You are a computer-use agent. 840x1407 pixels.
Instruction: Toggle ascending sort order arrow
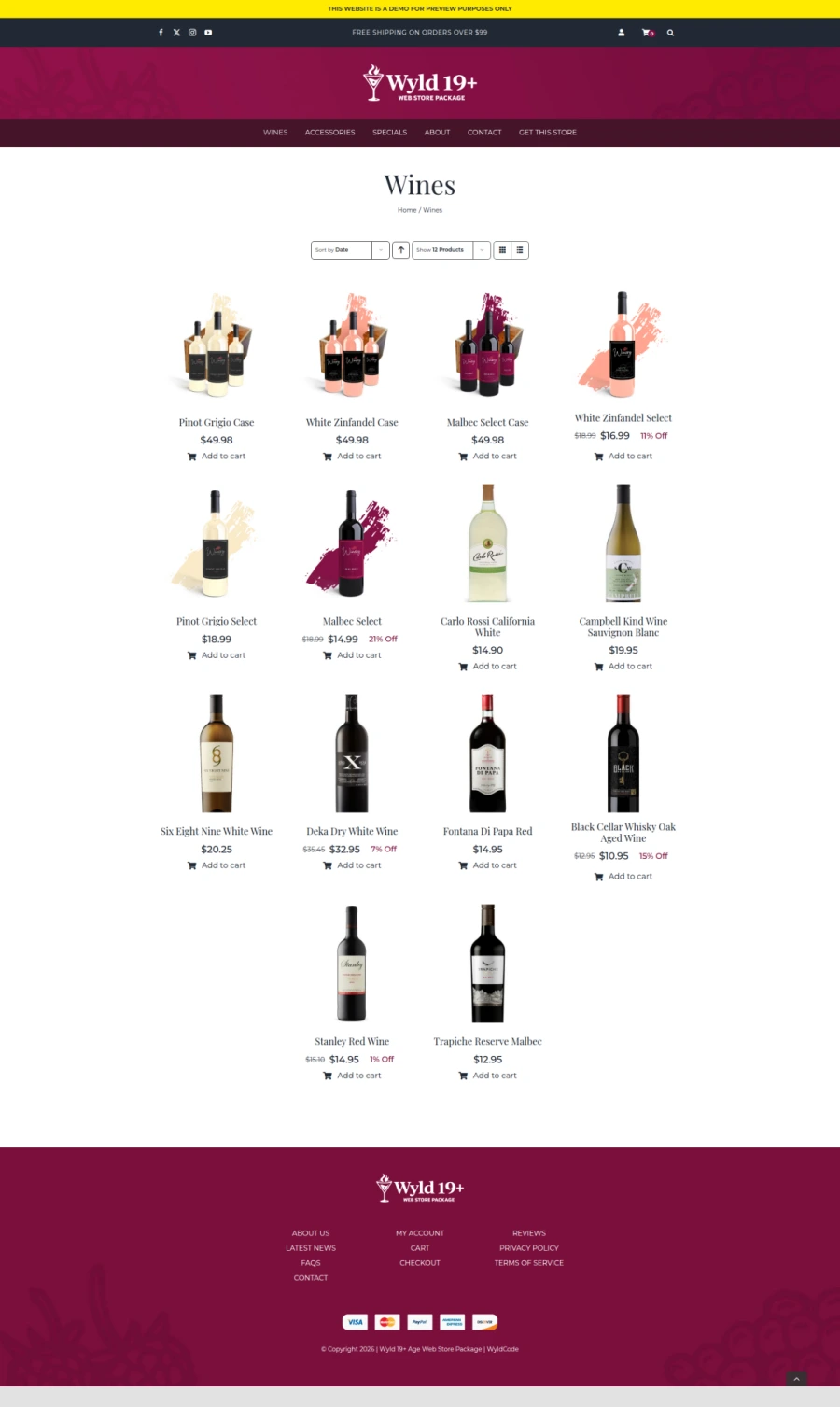point(400,249)
